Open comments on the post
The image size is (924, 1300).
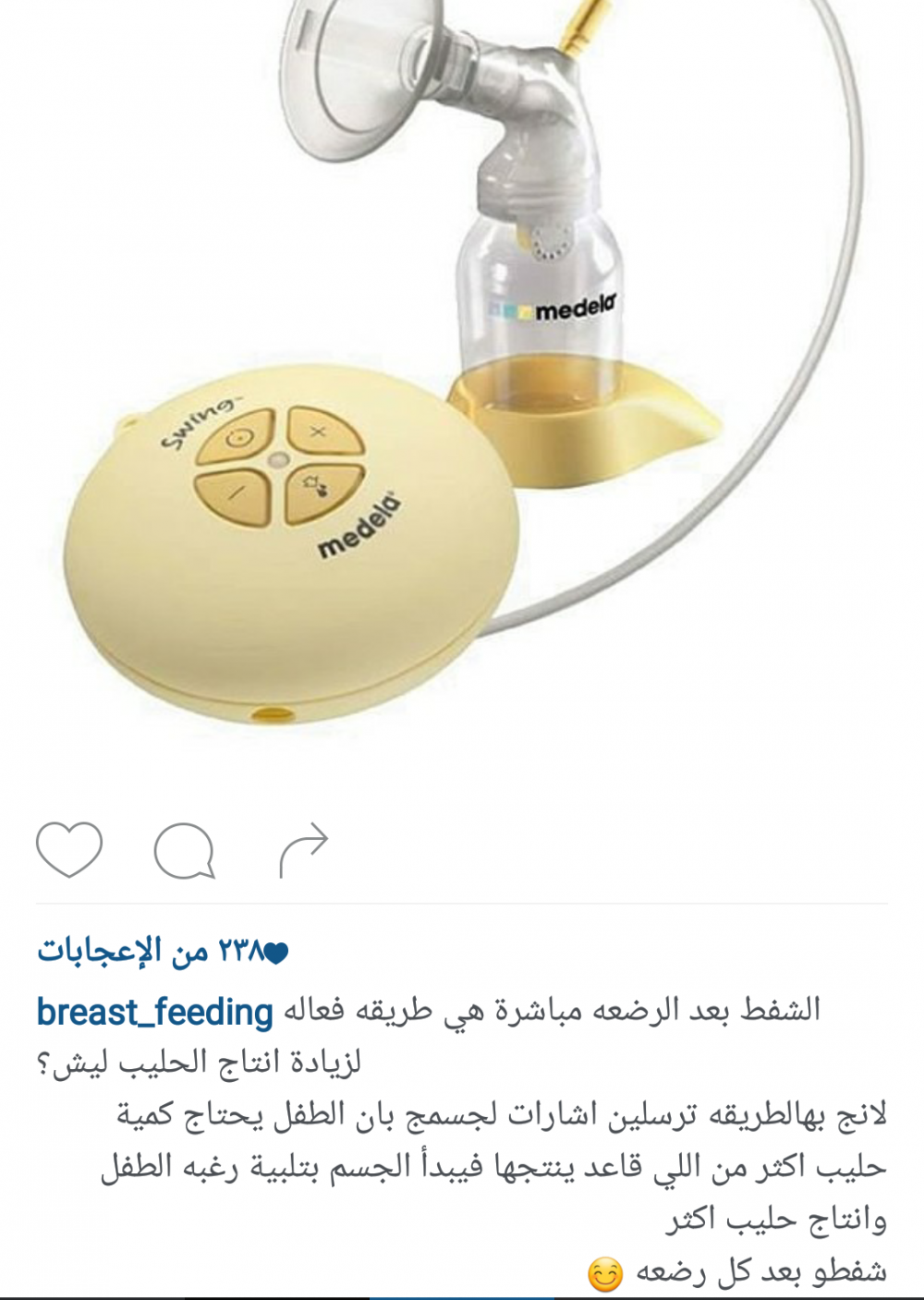(x=185, y=850)
